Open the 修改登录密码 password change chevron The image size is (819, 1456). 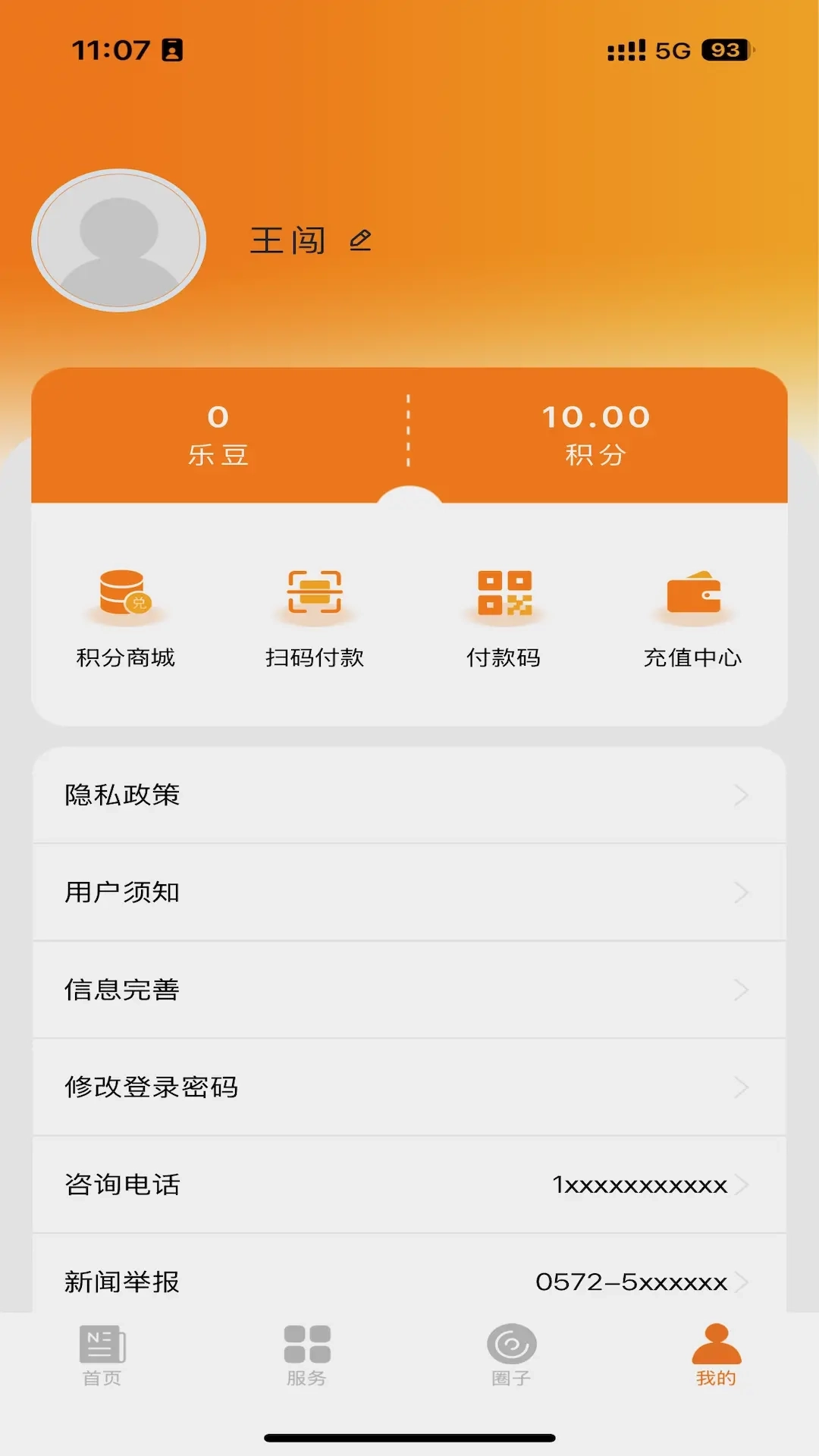(x=741, y=1087)
